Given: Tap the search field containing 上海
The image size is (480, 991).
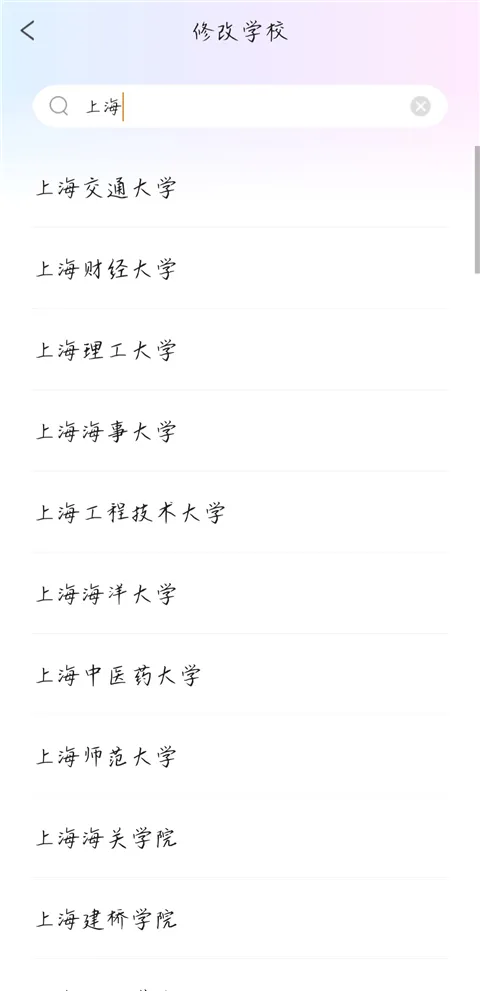Looking at the screenshot, I should coord(240,106).
